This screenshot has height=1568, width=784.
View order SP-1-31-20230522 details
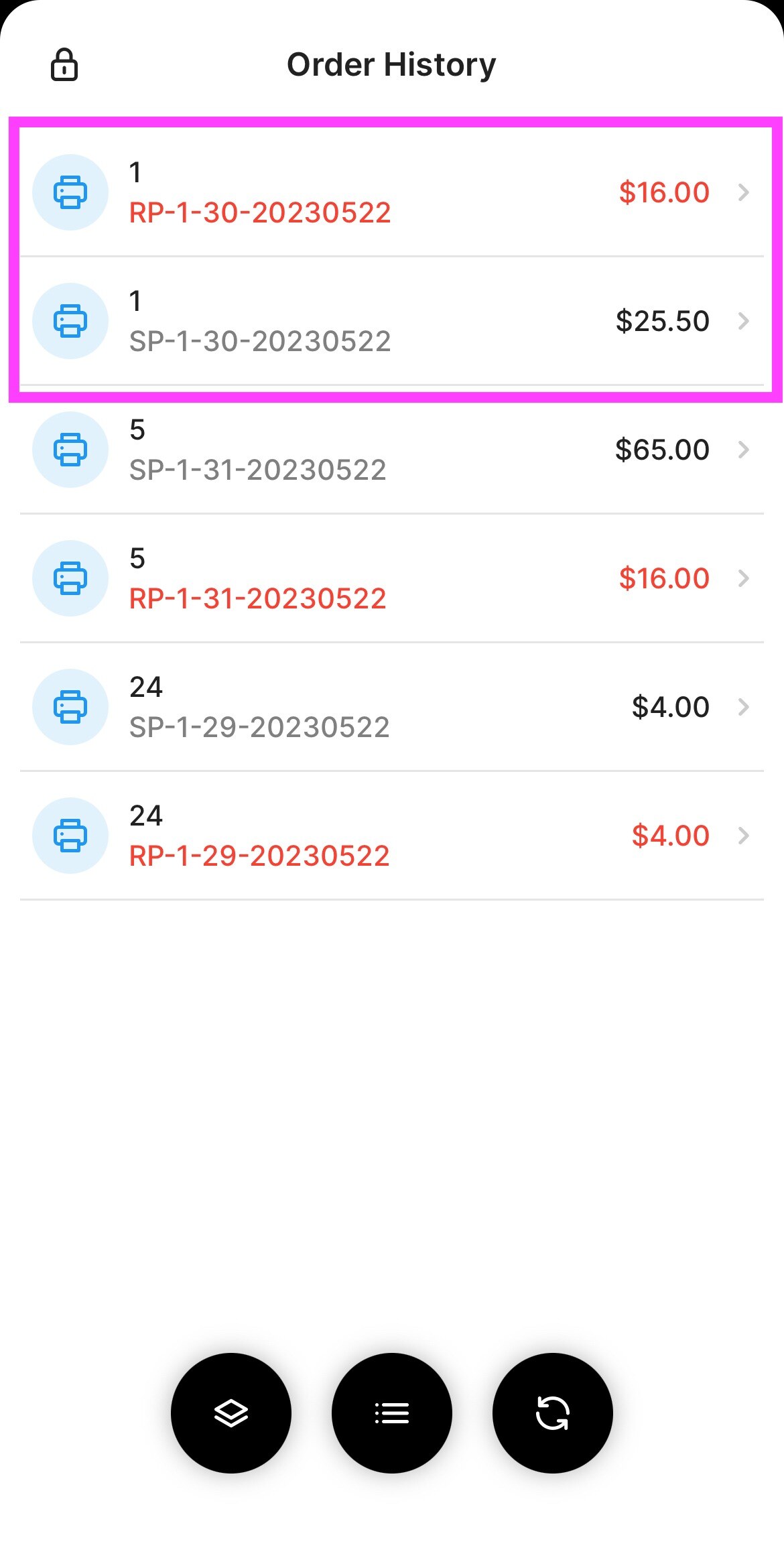pos(392,450)
